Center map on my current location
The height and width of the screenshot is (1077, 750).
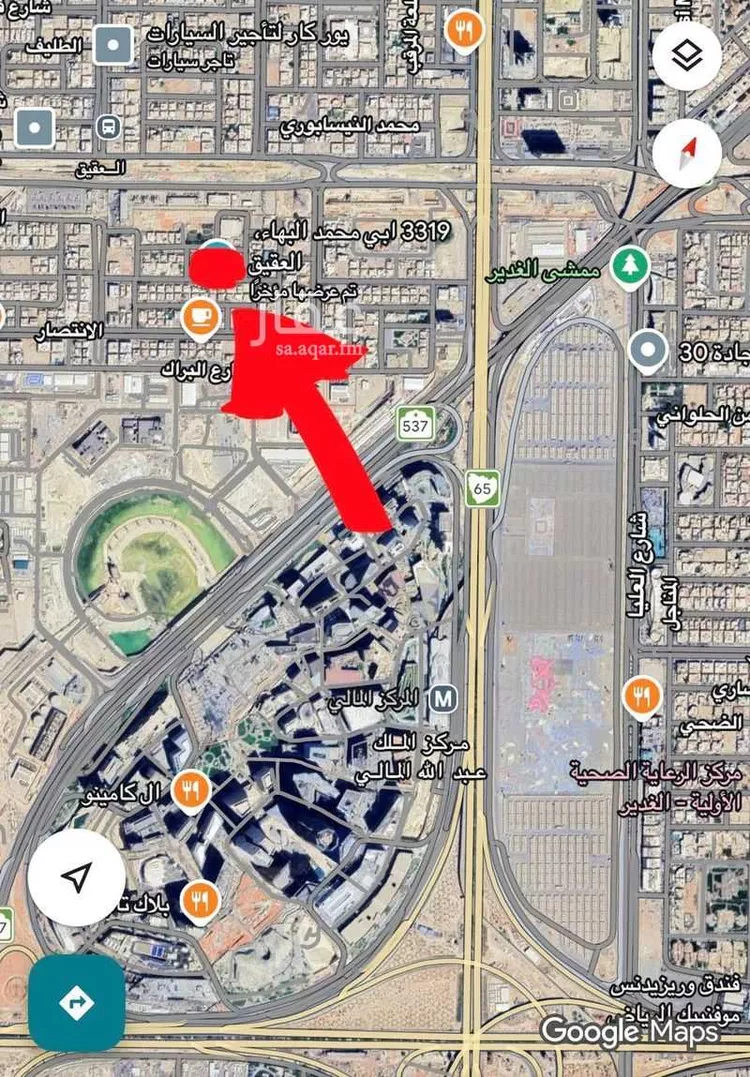click(76, 878)
